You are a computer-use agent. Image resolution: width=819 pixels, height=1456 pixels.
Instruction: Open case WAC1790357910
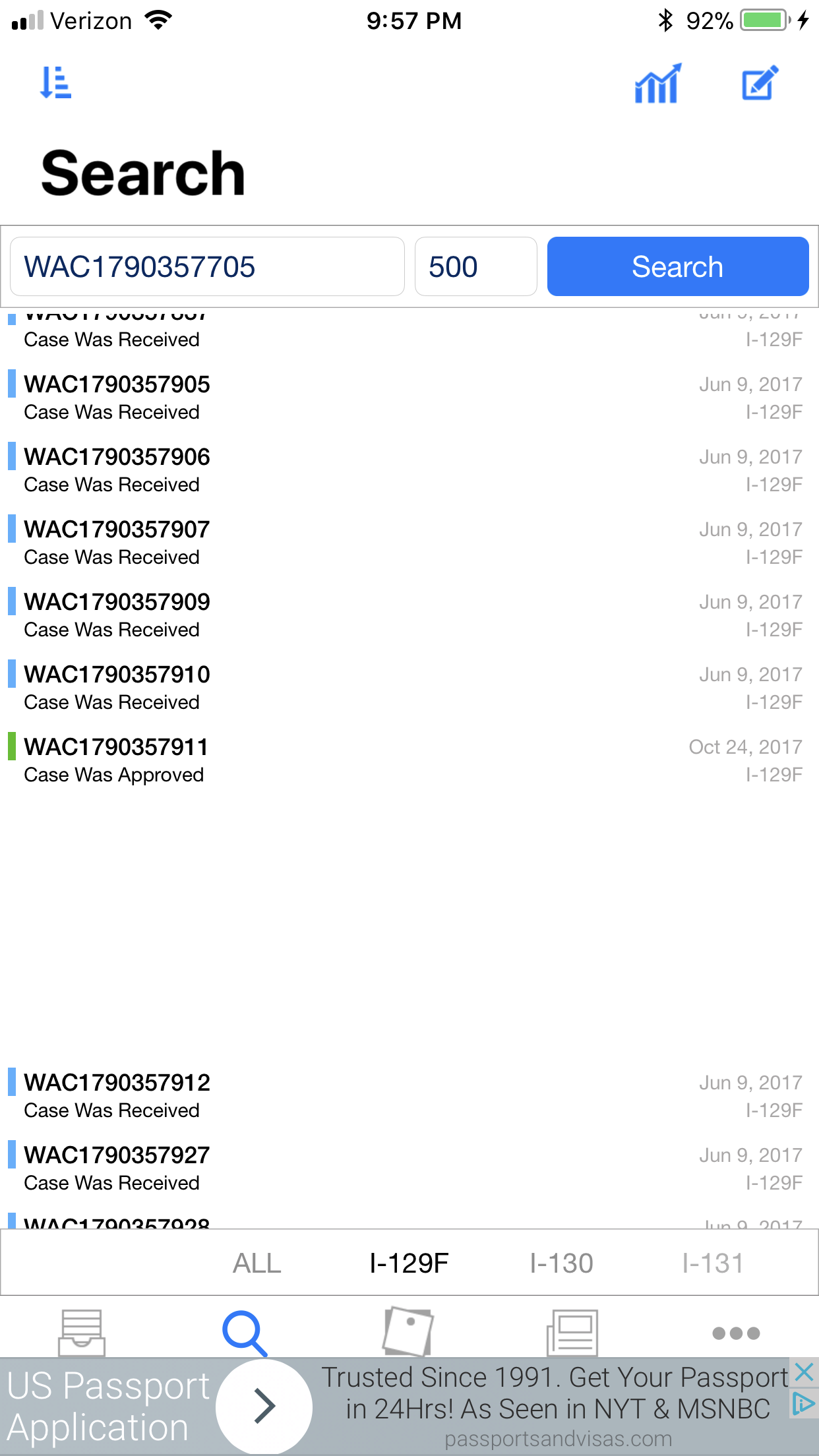pos(409,688)
